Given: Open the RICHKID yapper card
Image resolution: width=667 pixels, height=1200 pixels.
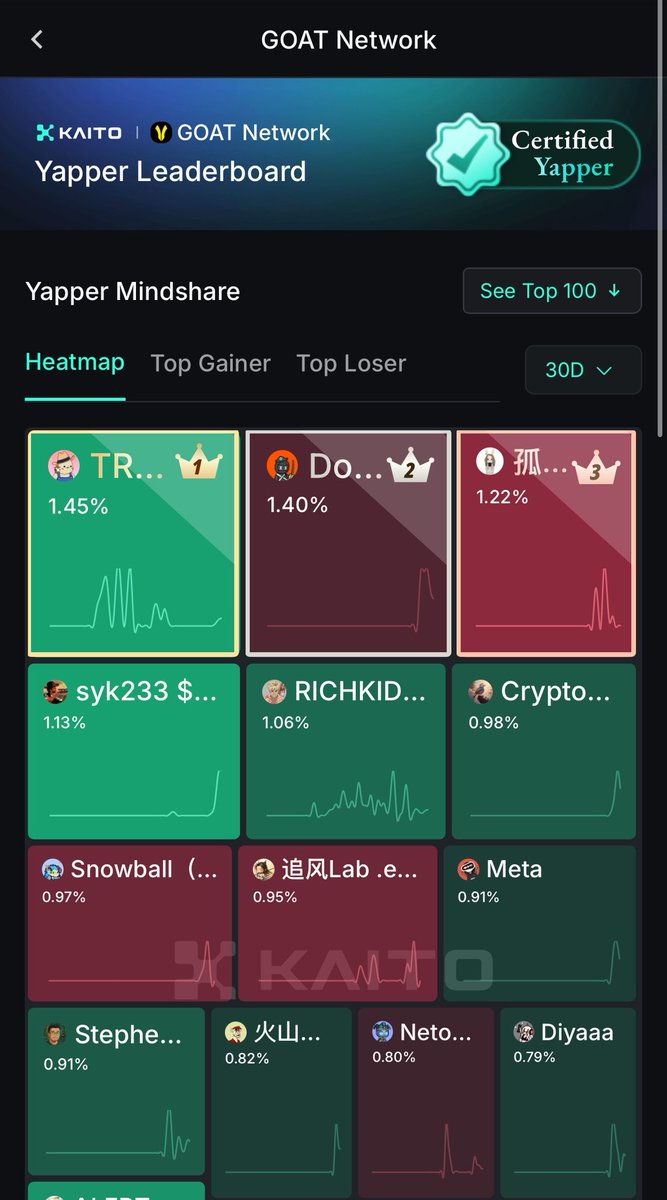Looking at the screenshot, I should pos(346,751).
